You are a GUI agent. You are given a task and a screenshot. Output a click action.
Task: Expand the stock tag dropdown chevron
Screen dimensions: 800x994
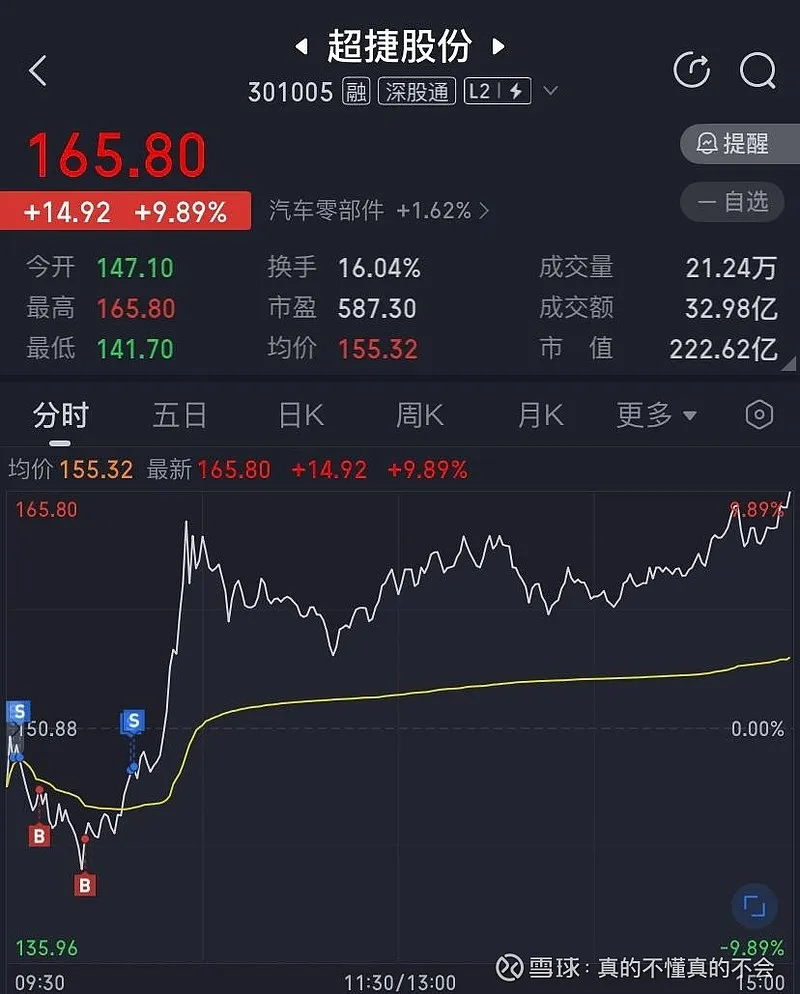550,92
